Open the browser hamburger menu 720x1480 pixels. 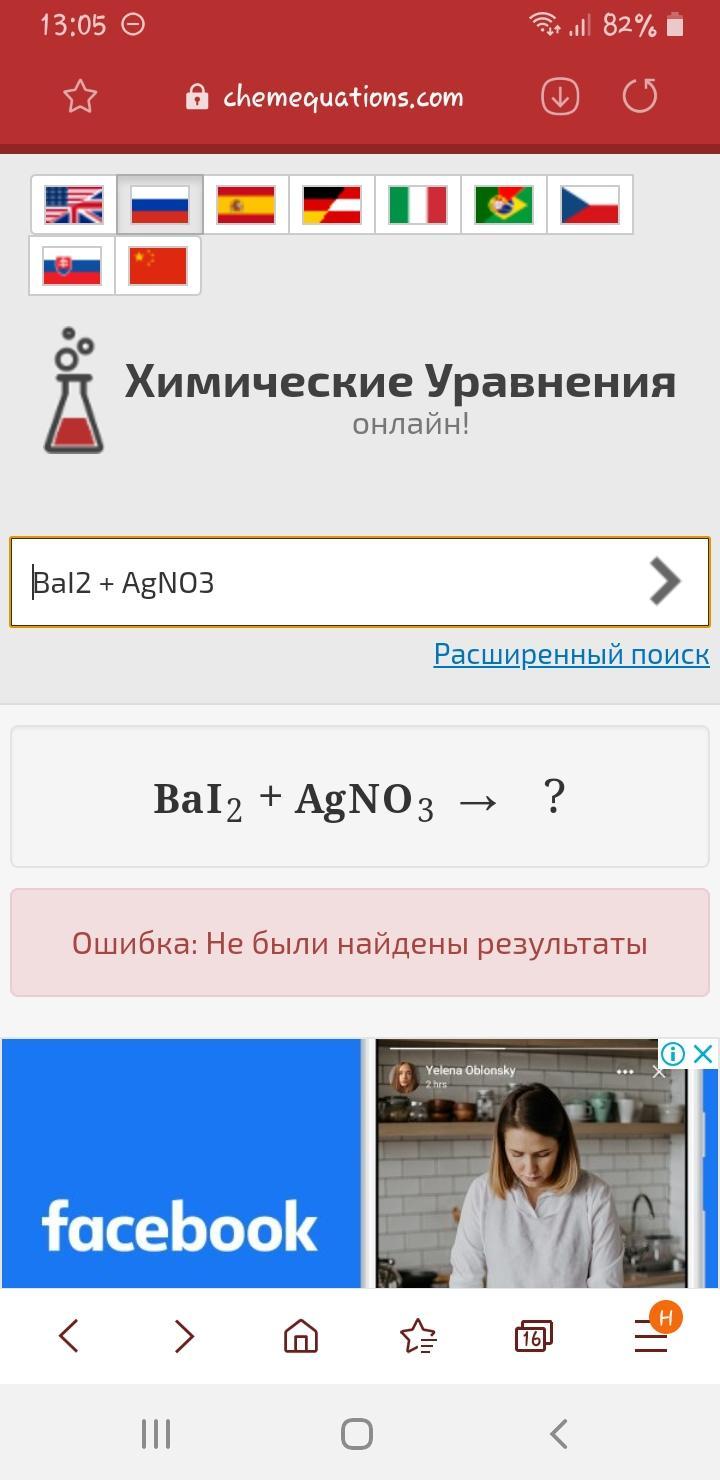coord(651,1336)
